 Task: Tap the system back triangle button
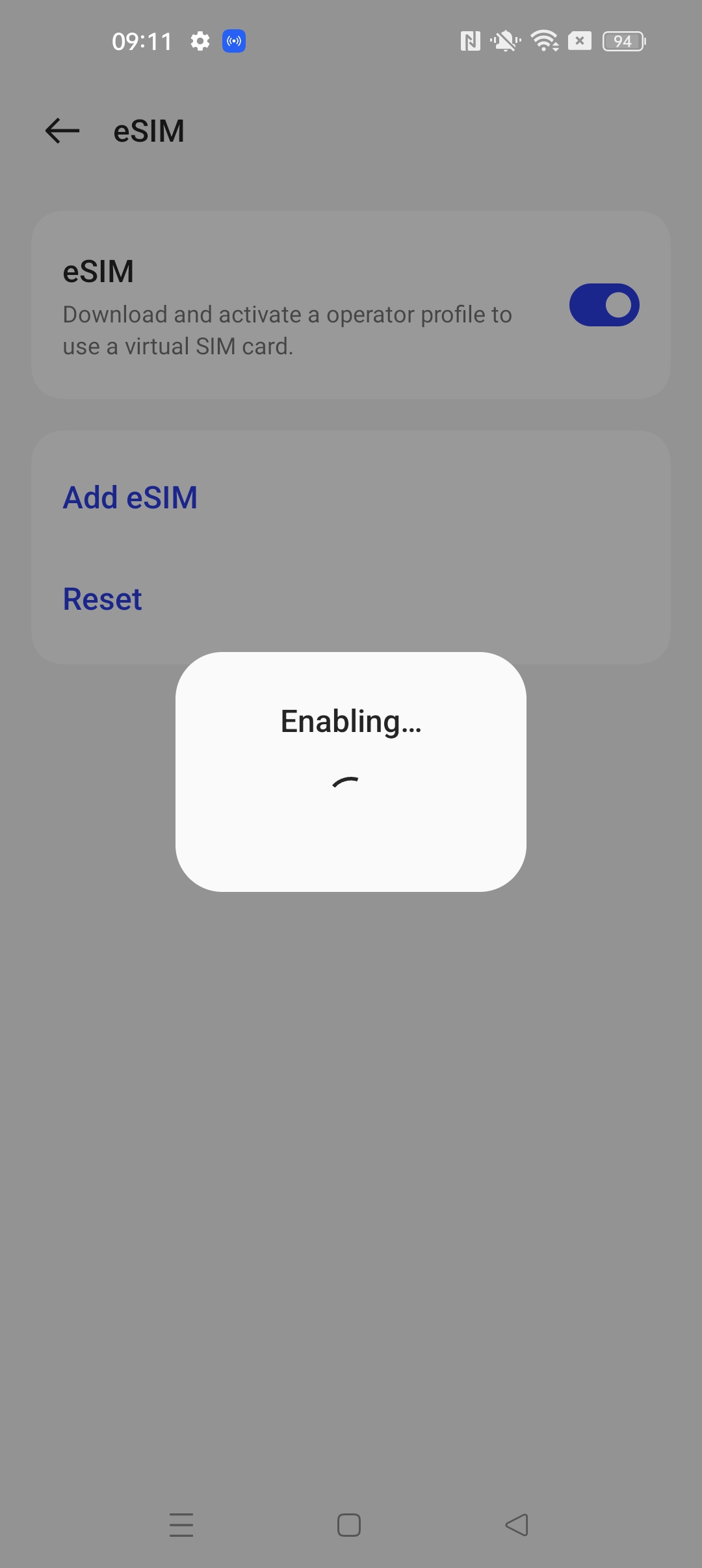coord(517,1524)
